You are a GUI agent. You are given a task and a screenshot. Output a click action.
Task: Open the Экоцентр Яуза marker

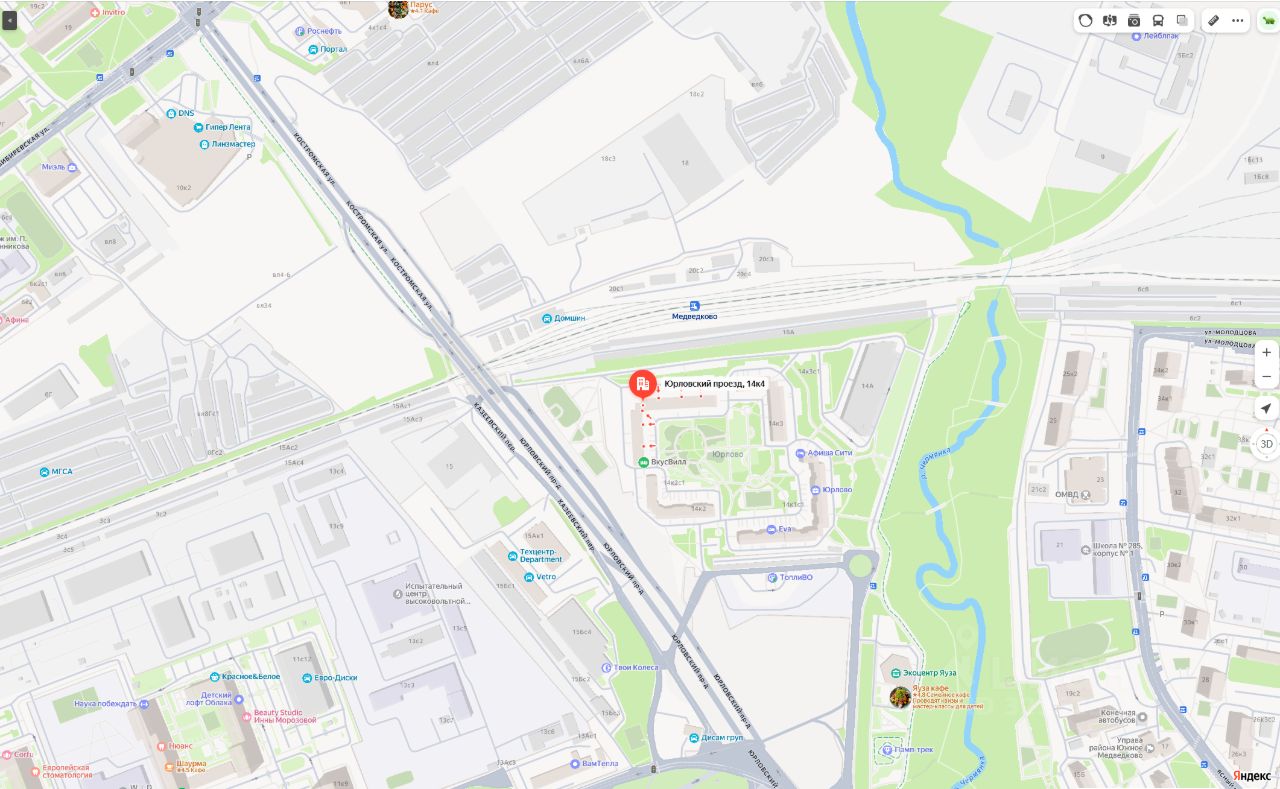coord(896,672)
